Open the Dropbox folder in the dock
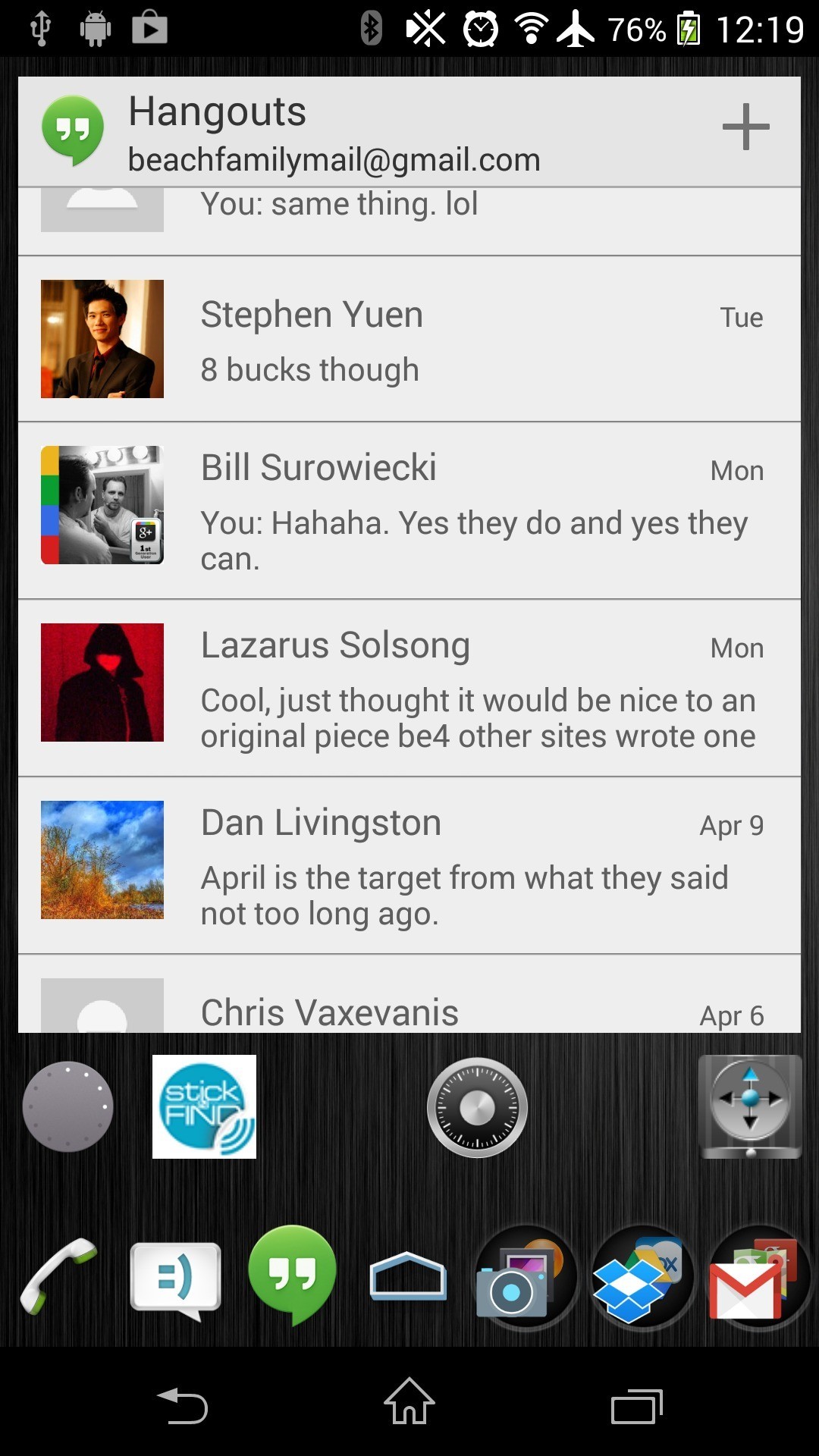This screenshot has width=819, height=1456. [x=642, y=1277]
